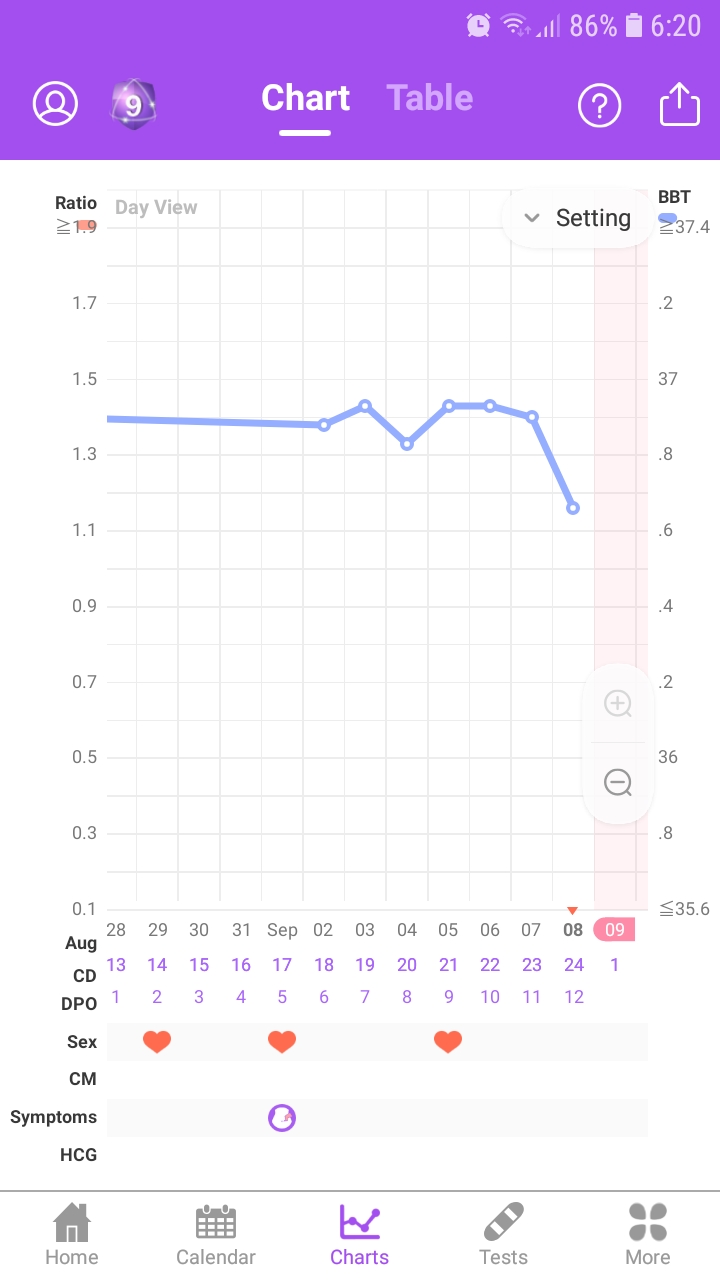720x1280 pixels.
Task: Go to the Home tab
Action: [x=72, y=1234]
